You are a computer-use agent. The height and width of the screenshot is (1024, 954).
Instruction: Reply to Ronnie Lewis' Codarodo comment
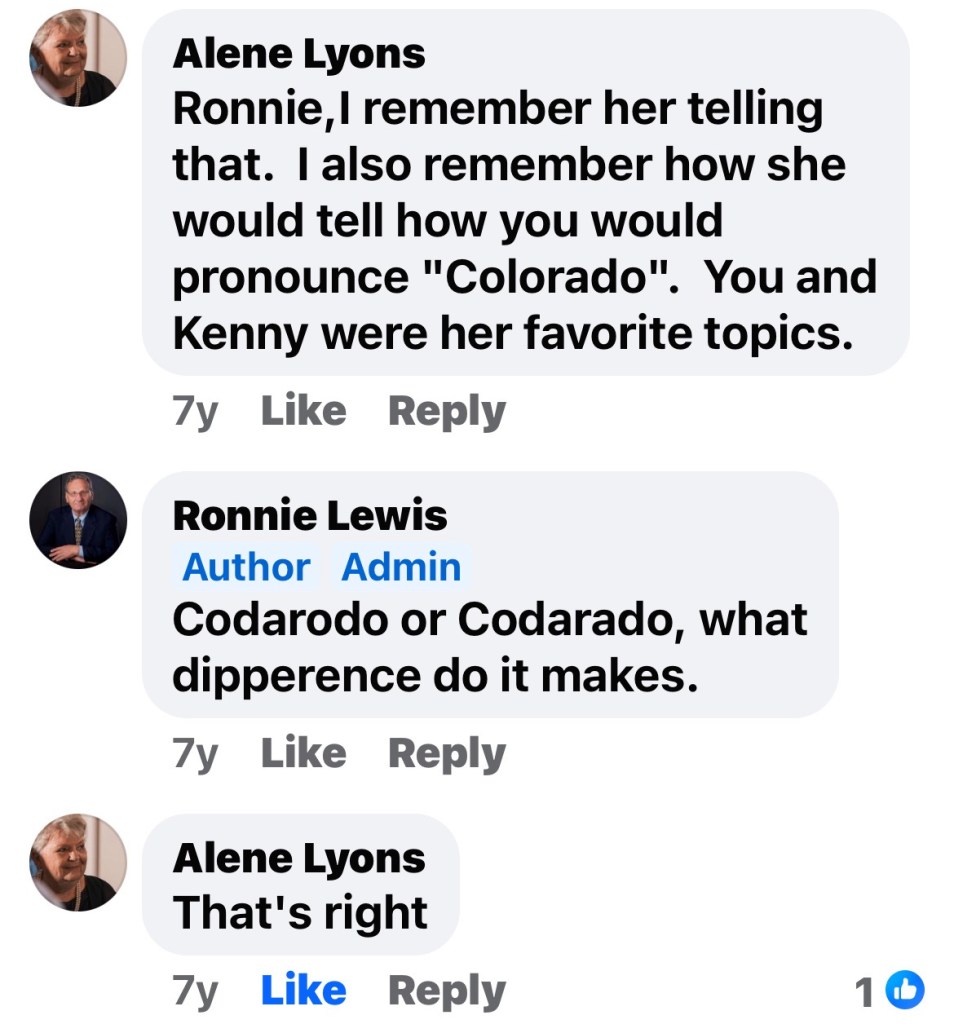coord(446,753)
